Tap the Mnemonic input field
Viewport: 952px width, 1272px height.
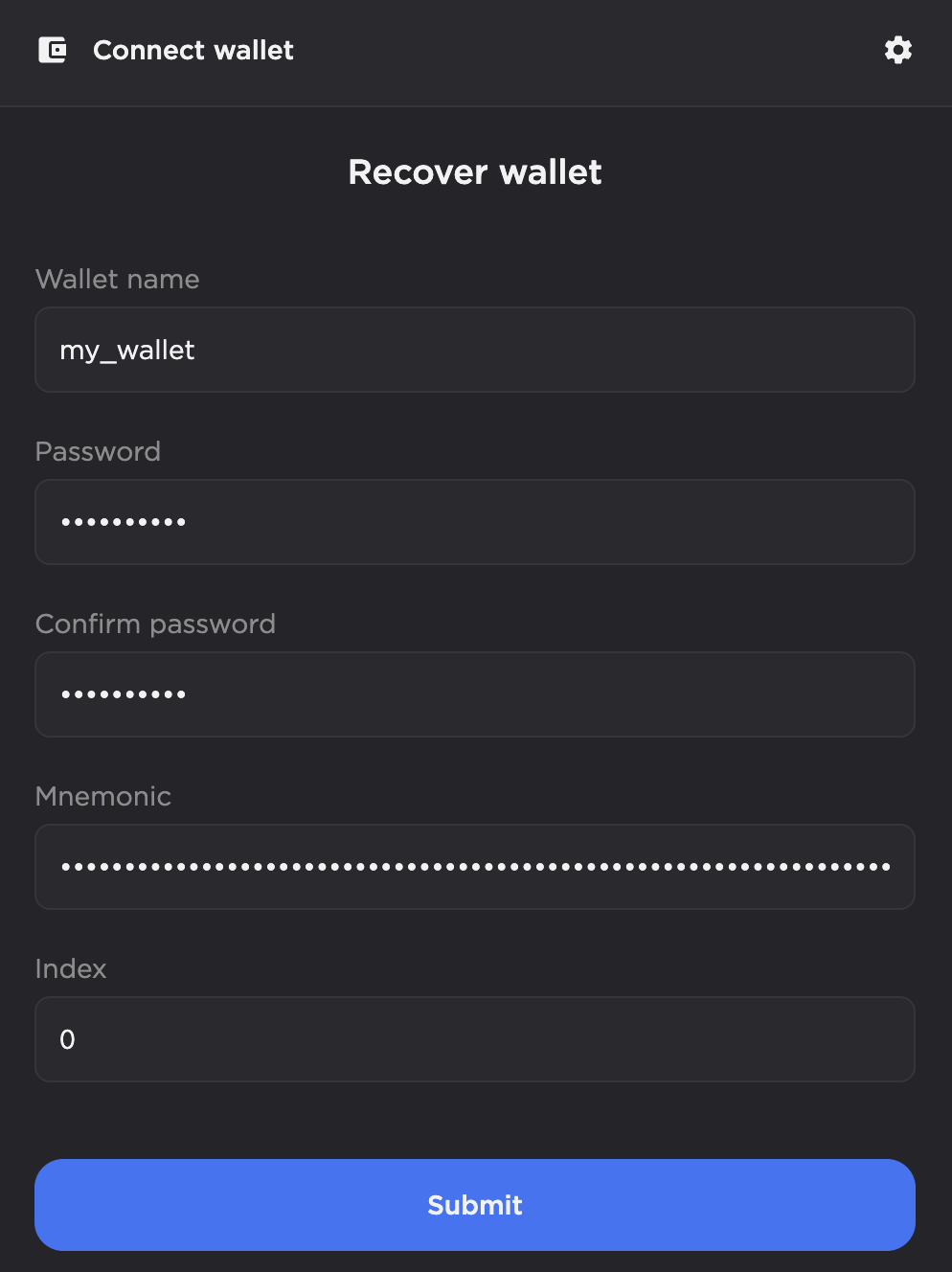pos(475,867)
